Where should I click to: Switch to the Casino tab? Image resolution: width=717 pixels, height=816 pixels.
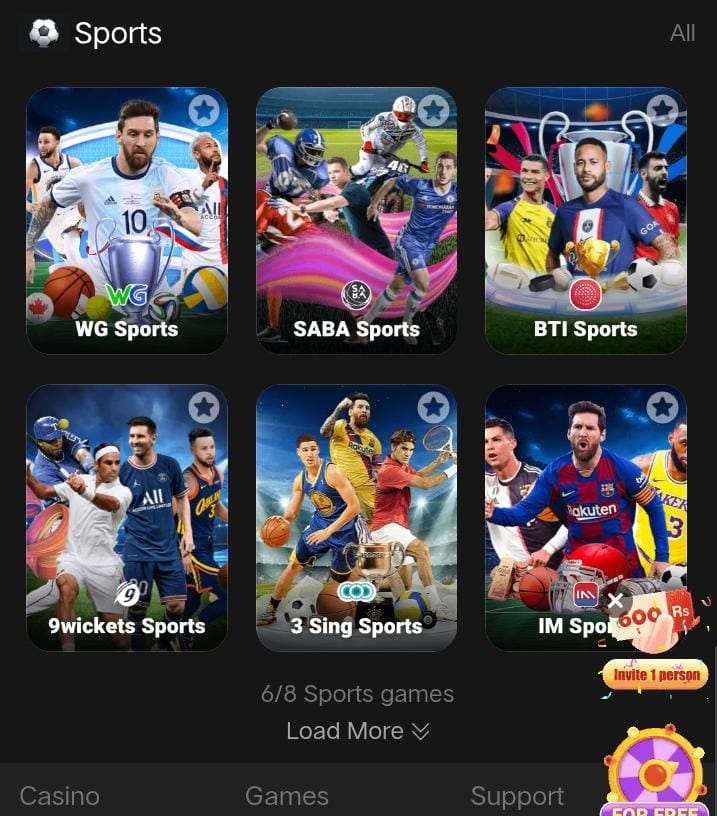60,796
